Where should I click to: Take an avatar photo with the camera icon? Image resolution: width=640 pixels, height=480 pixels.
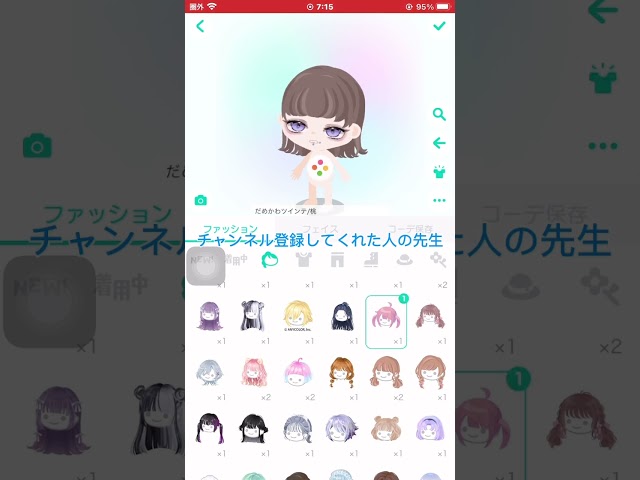pos(201,201)
